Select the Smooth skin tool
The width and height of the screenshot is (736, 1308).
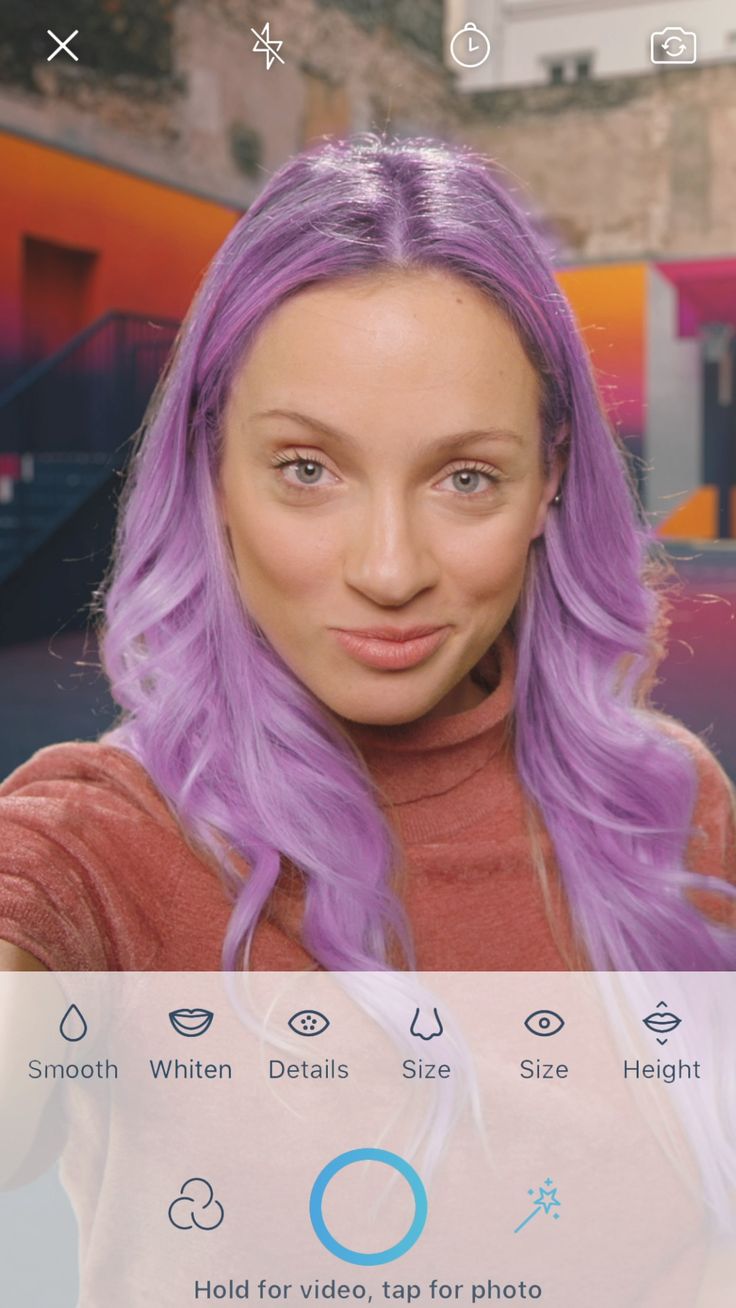[73, 1042]
